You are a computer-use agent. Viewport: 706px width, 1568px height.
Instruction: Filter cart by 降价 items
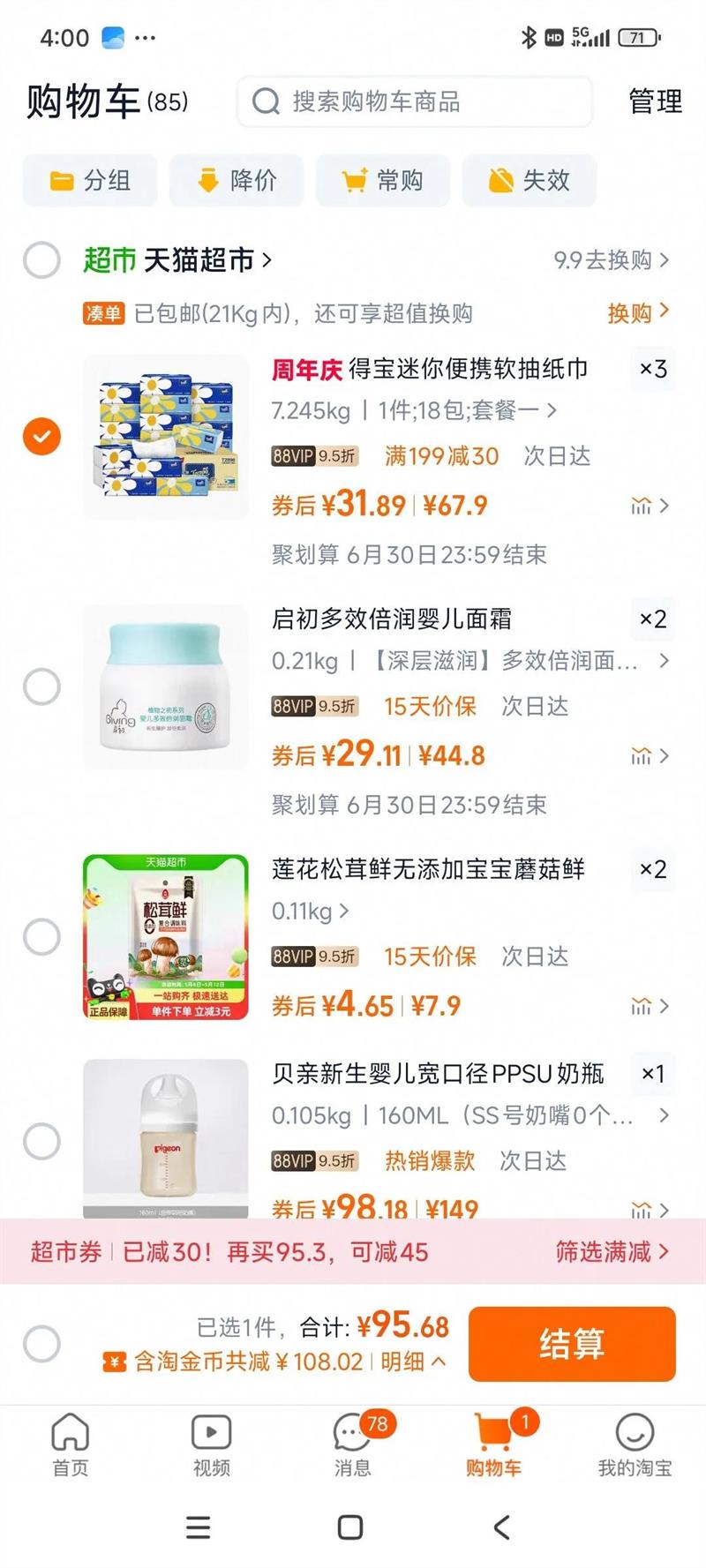pos(237,181)
